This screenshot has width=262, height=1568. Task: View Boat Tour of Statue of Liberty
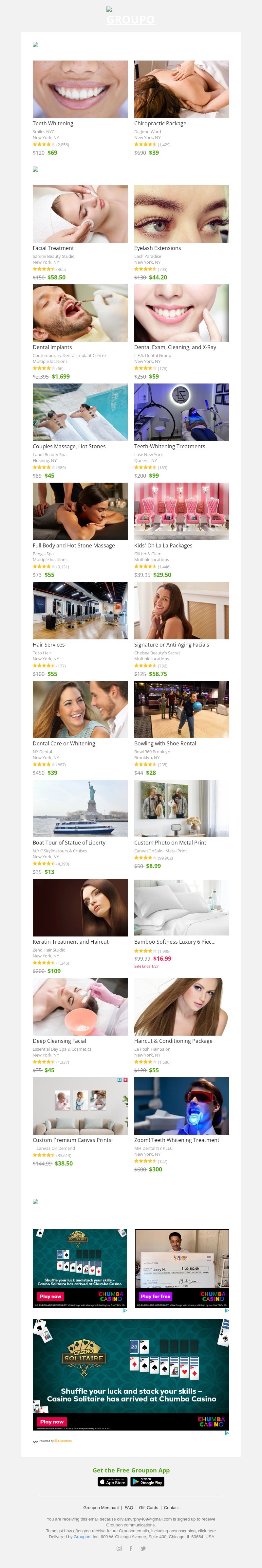coord(80,808)
